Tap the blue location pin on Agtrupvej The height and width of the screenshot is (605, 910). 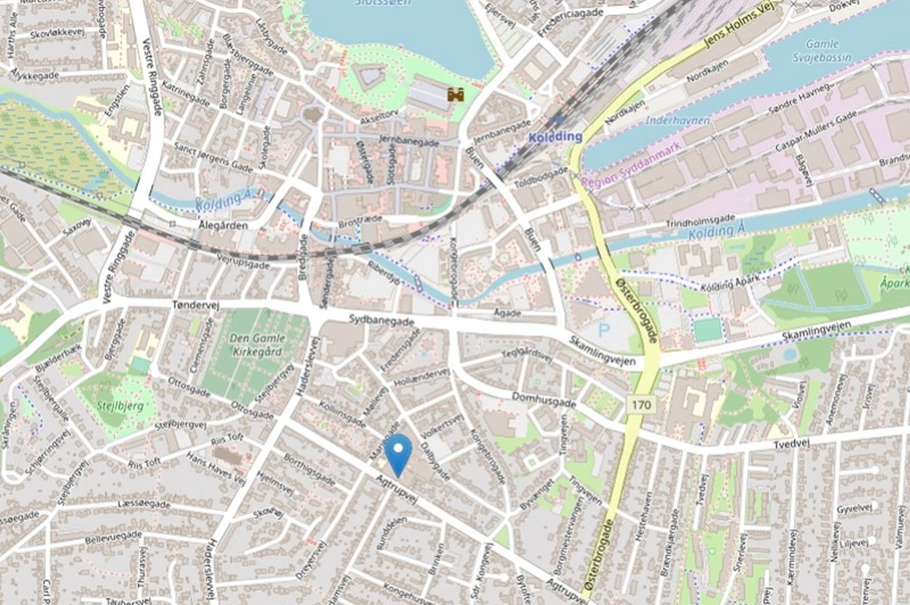(x=398, y=452)
